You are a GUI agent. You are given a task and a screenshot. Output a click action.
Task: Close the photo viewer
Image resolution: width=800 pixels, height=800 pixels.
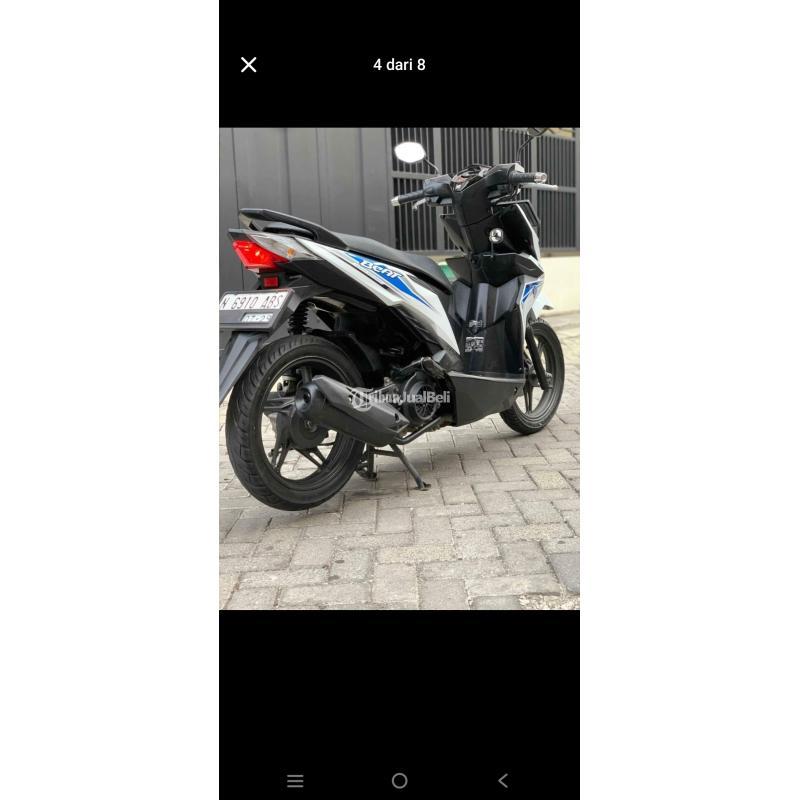[249, 65]
